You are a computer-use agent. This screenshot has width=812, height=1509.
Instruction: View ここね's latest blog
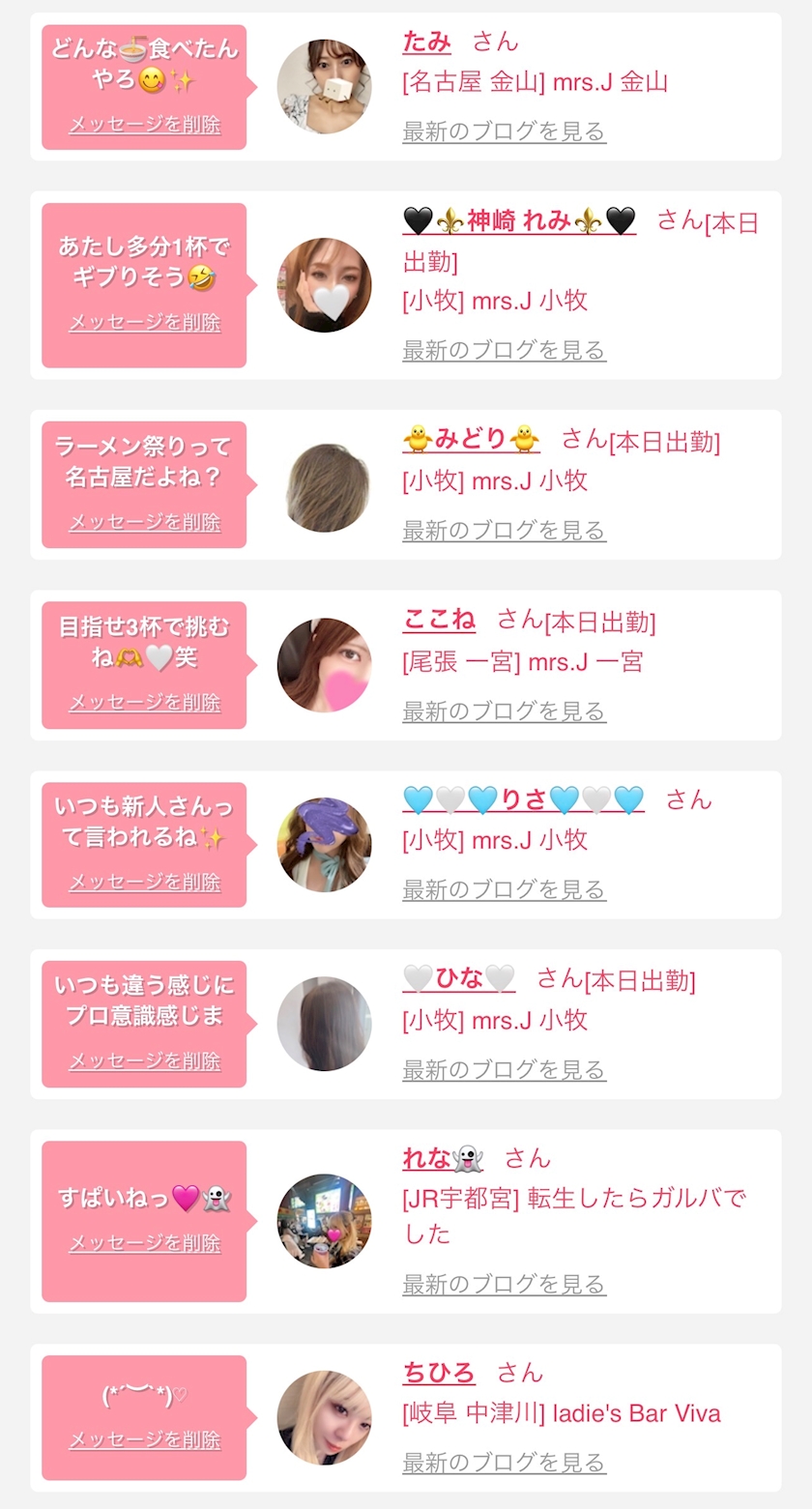tap(504, 711)
